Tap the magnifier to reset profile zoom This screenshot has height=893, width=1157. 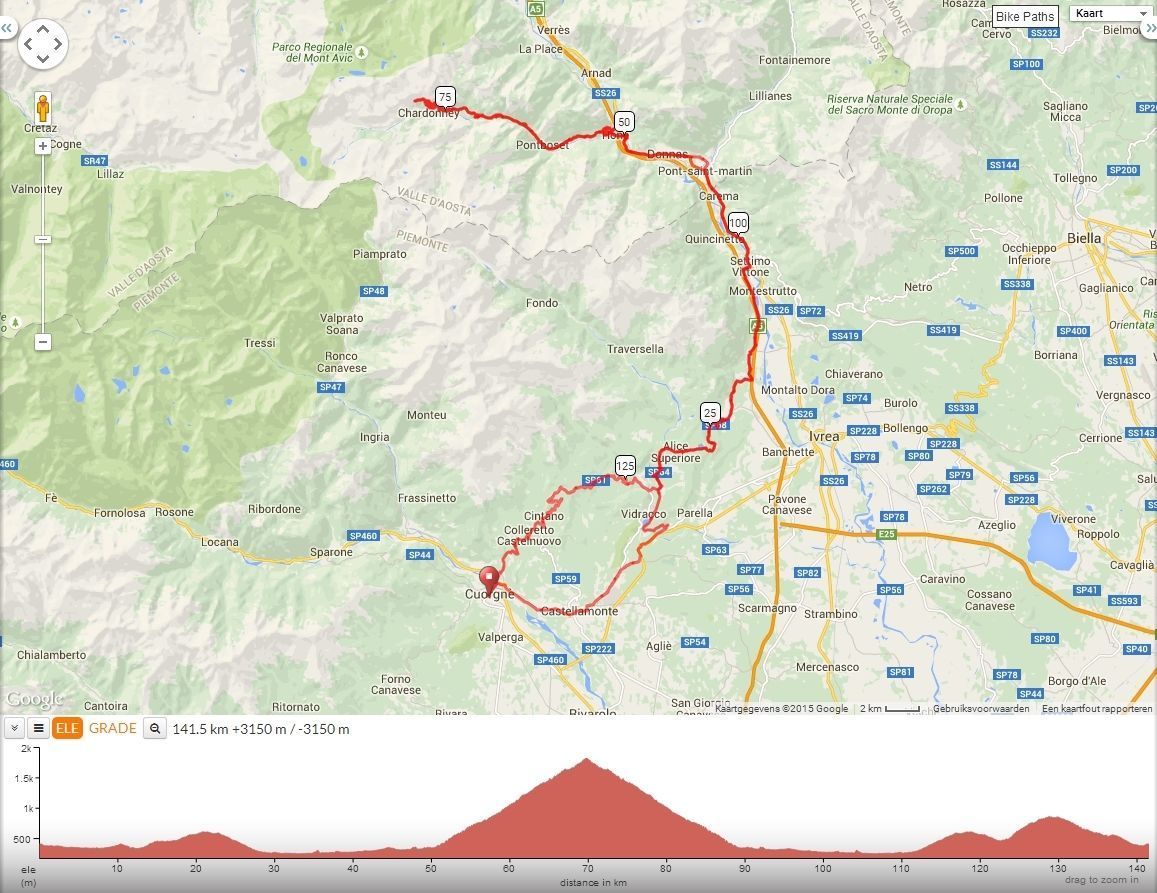click(155, 729)
